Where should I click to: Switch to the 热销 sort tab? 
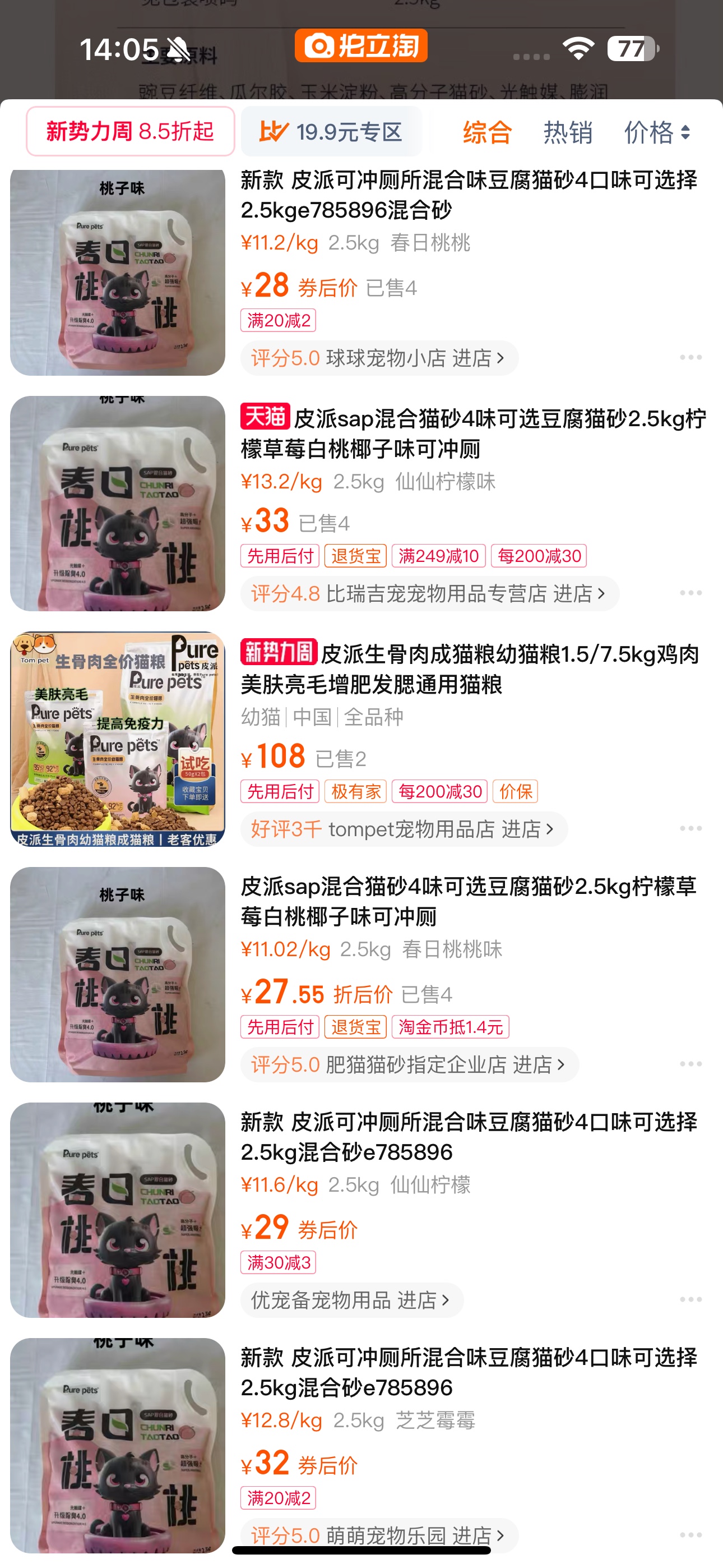(x=567, y=132)
